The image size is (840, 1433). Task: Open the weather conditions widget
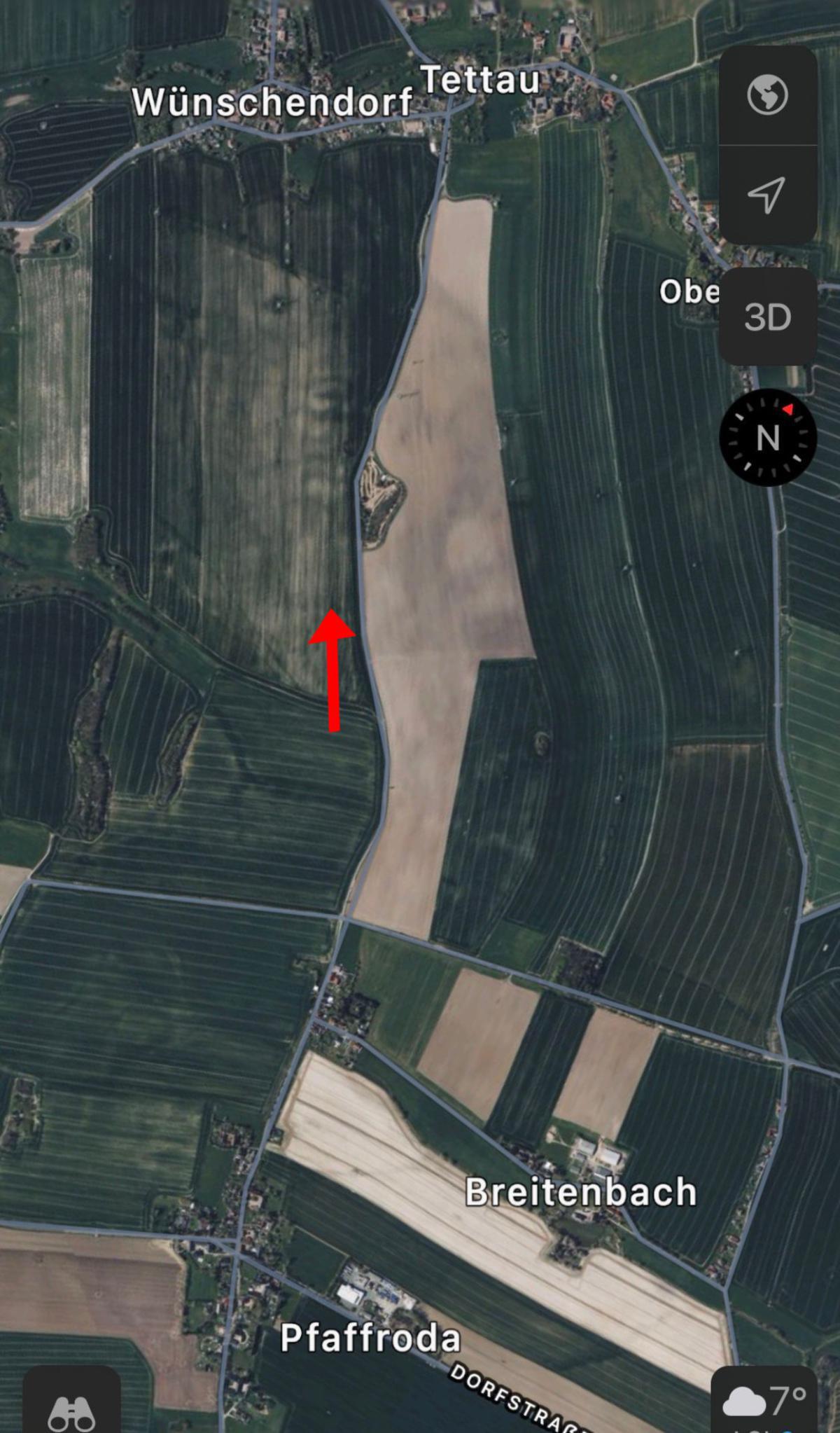pos(764,1404)
